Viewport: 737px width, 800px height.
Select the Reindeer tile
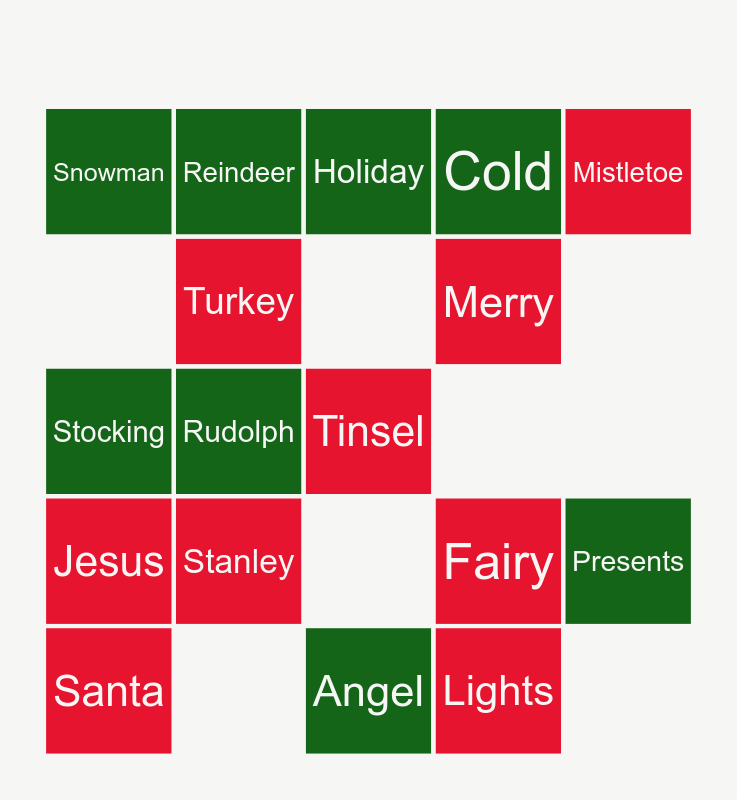[x=238, y=172]
